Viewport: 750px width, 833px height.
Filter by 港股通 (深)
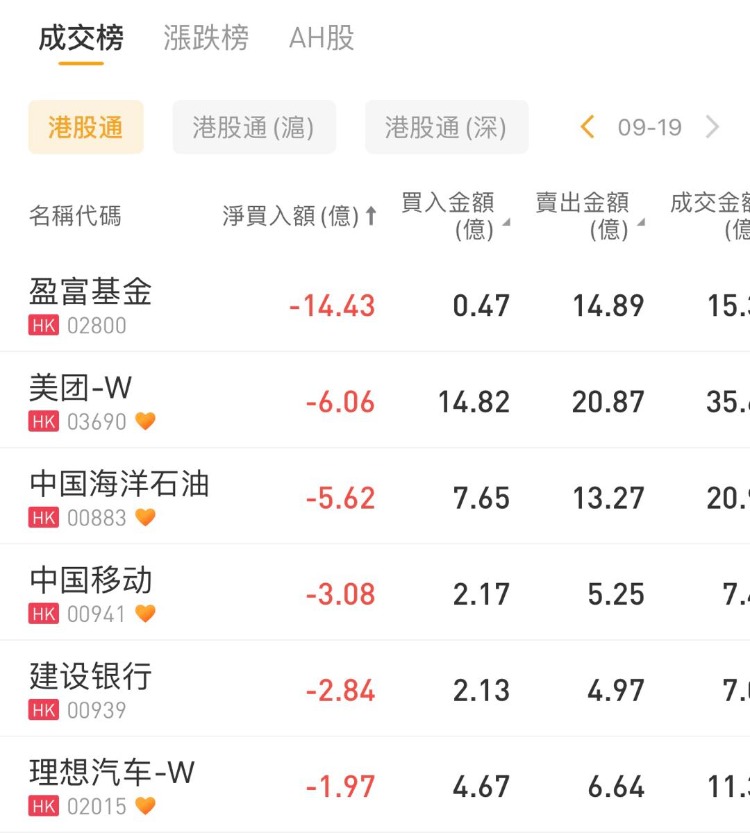(446, 128)
